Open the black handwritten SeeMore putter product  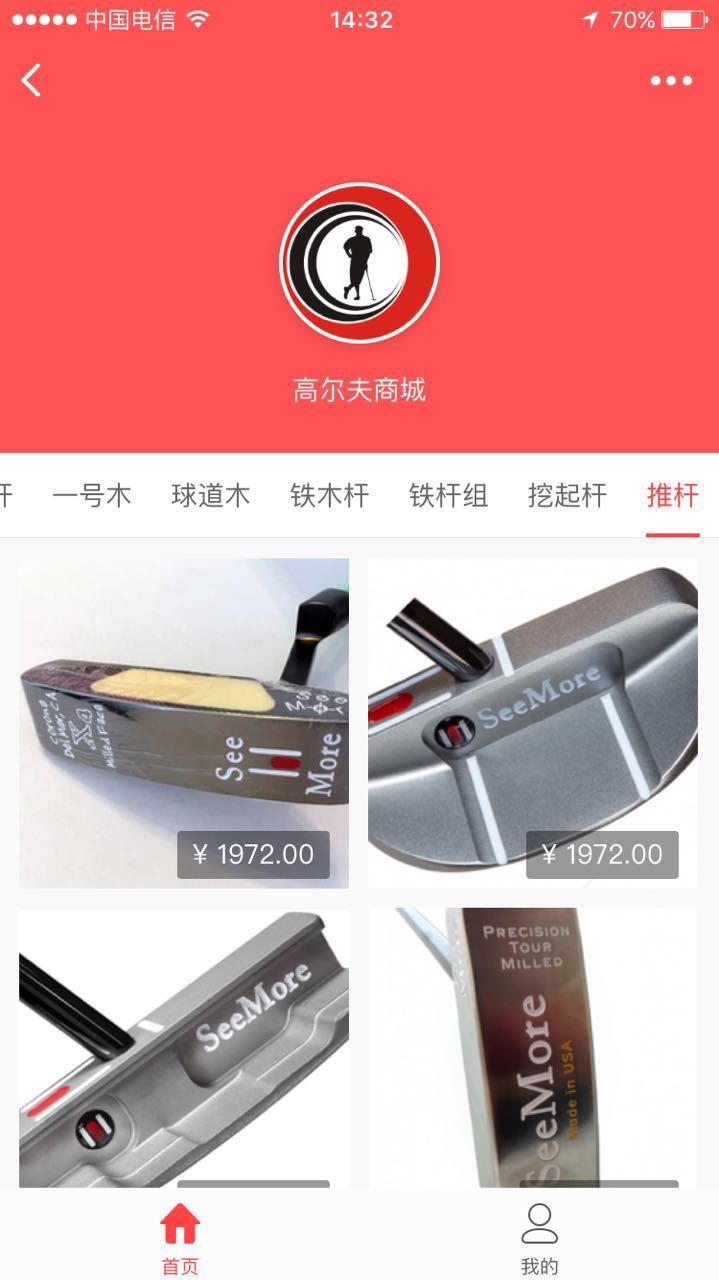184,722
